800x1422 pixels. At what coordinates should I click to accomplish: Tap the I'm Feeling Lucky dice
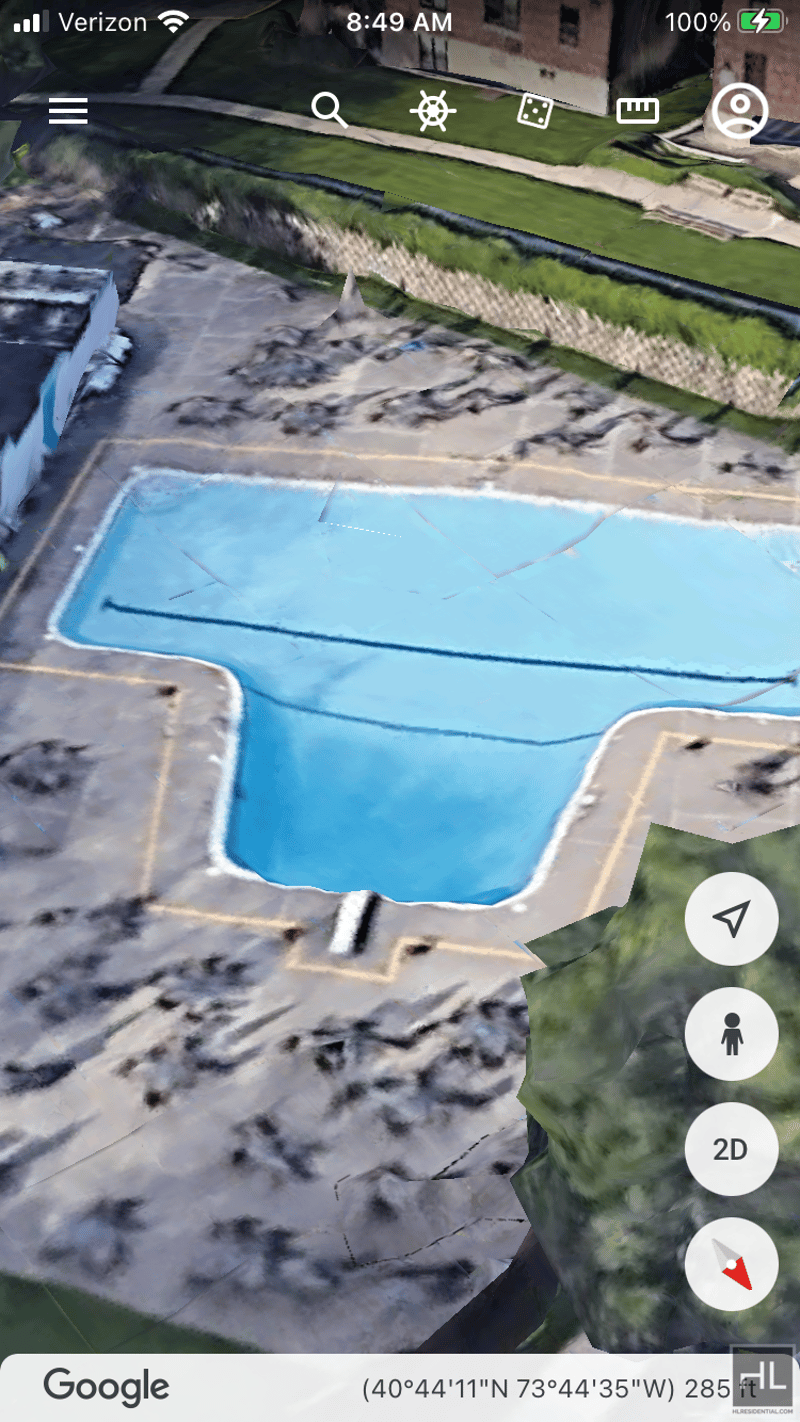click(x=535, y=111)
